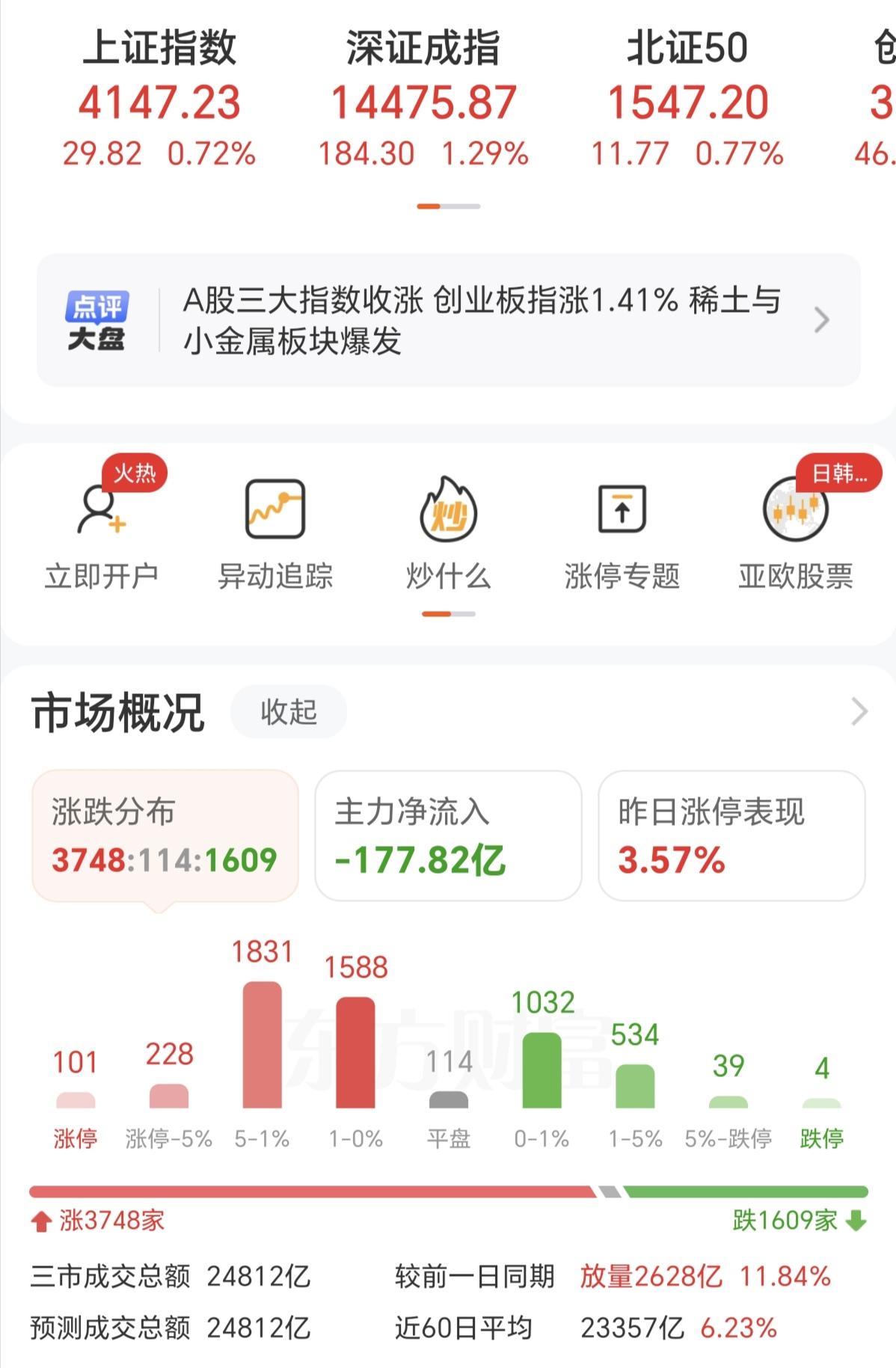Expand the market commentary via right chevron

point(821,319)
